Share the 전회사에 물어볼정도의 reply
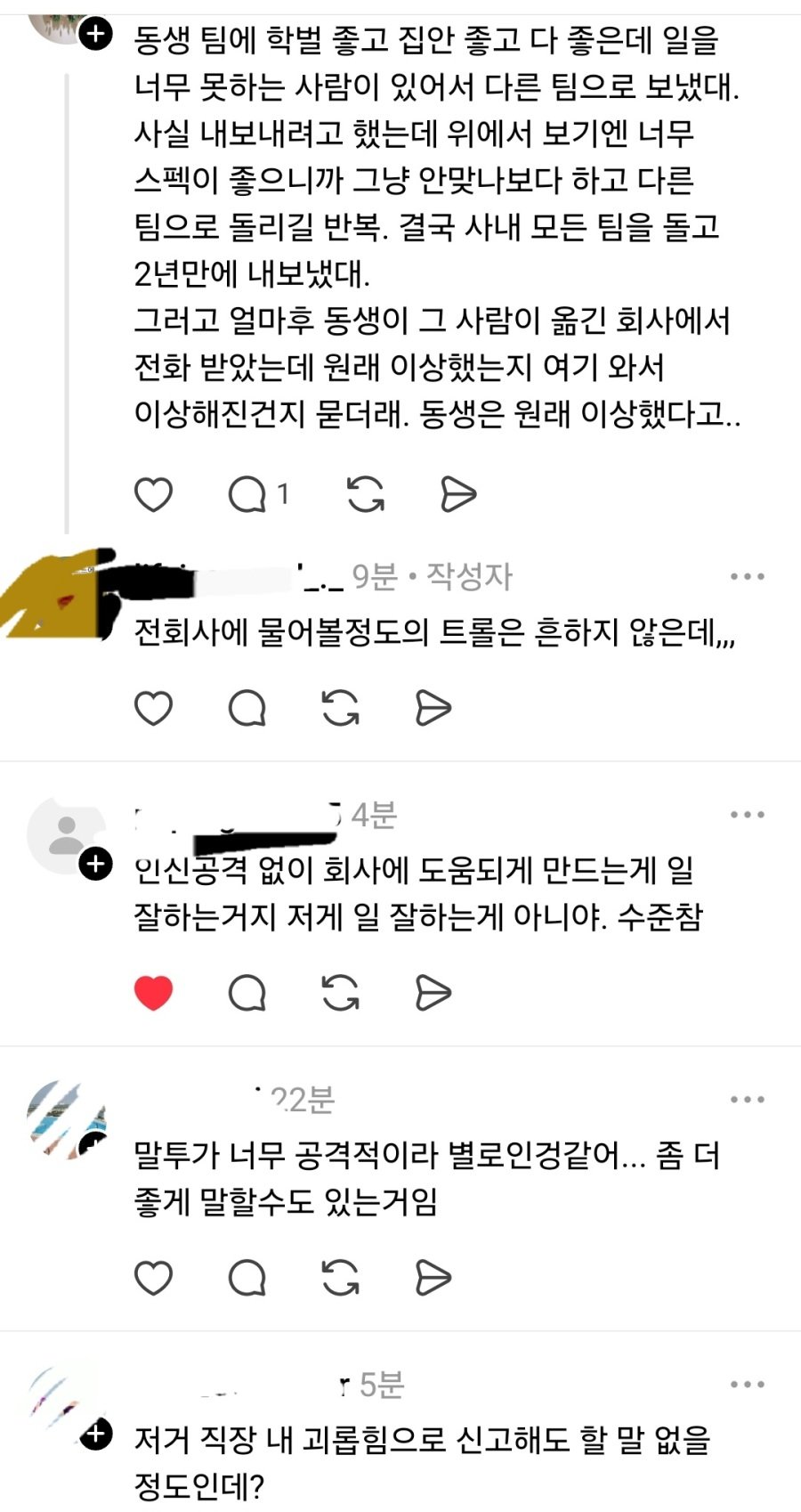The width and height of the screenshot is (801, 1512). point(433,708)
